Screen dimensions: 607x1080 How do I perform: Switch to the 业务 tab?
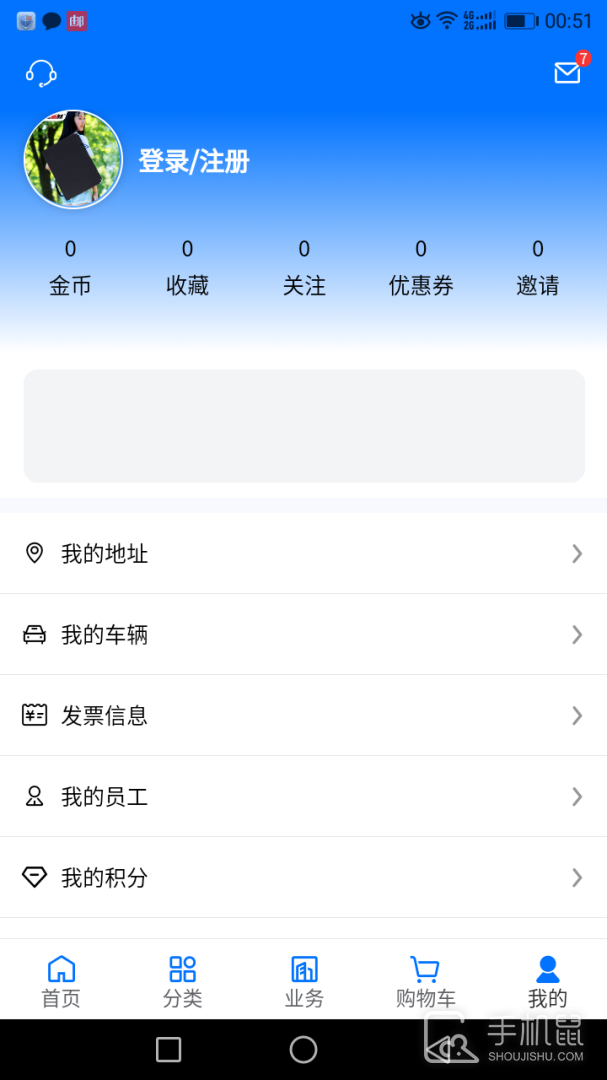(x=304, y=980)
